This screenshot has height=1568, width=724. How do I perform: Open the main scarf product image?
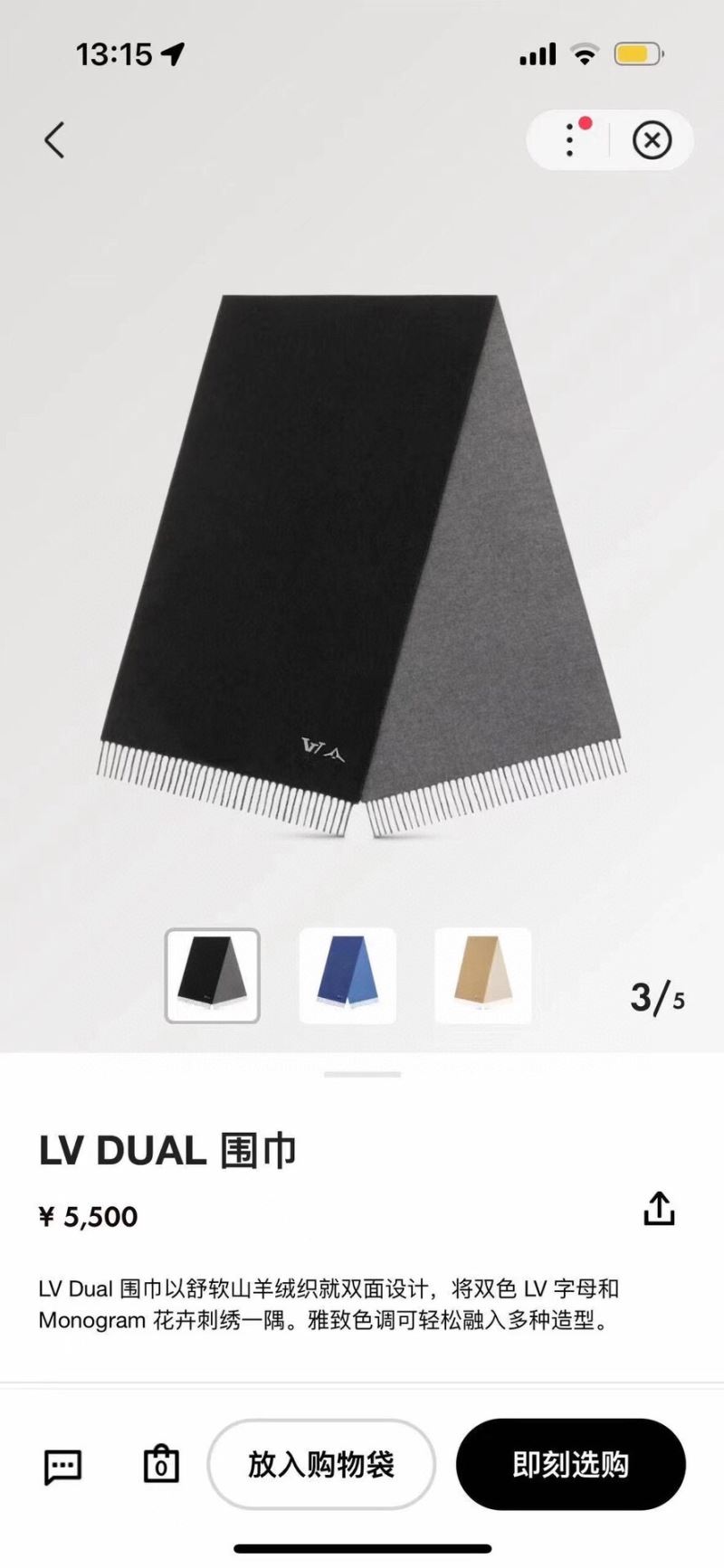[x=362, y=561]
